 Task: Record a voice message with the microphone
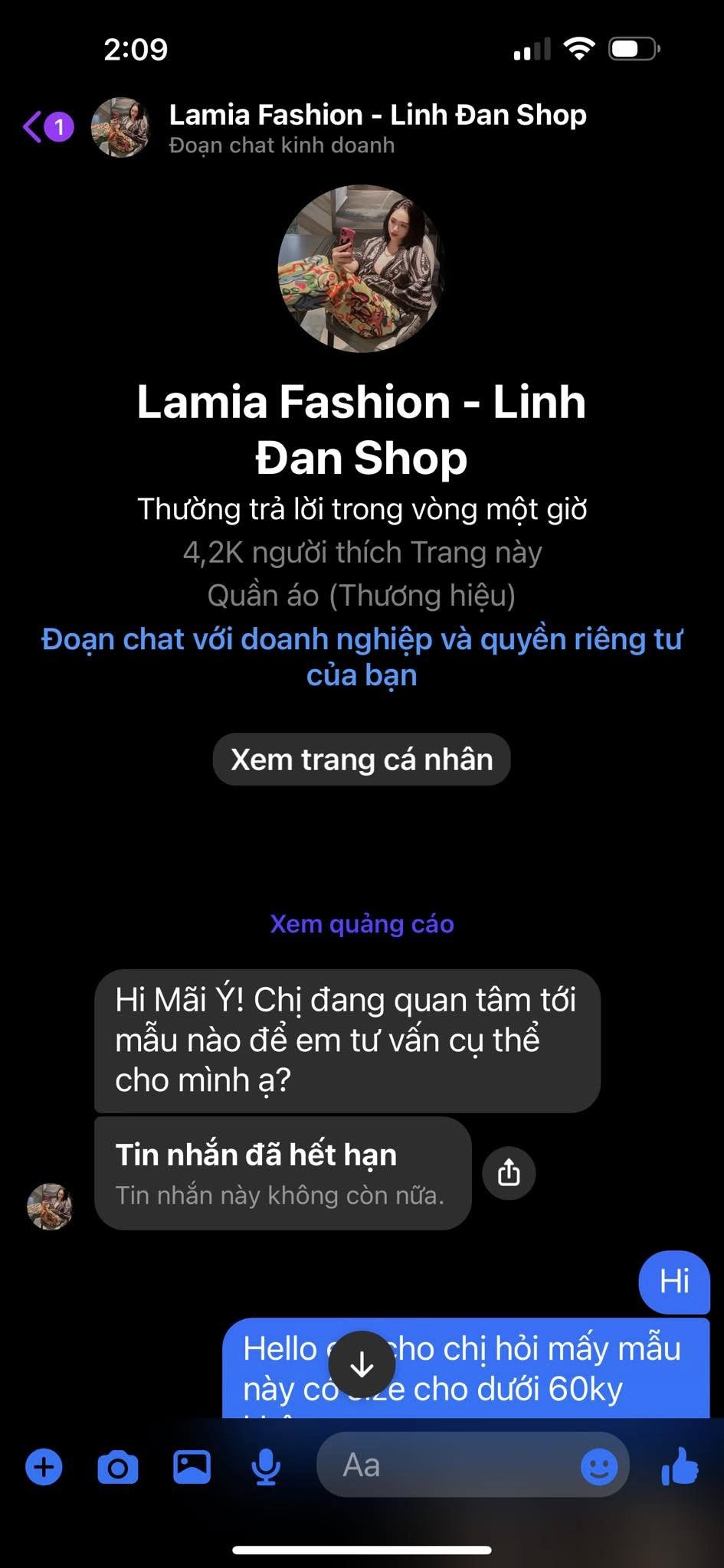tap(266, 1467)
